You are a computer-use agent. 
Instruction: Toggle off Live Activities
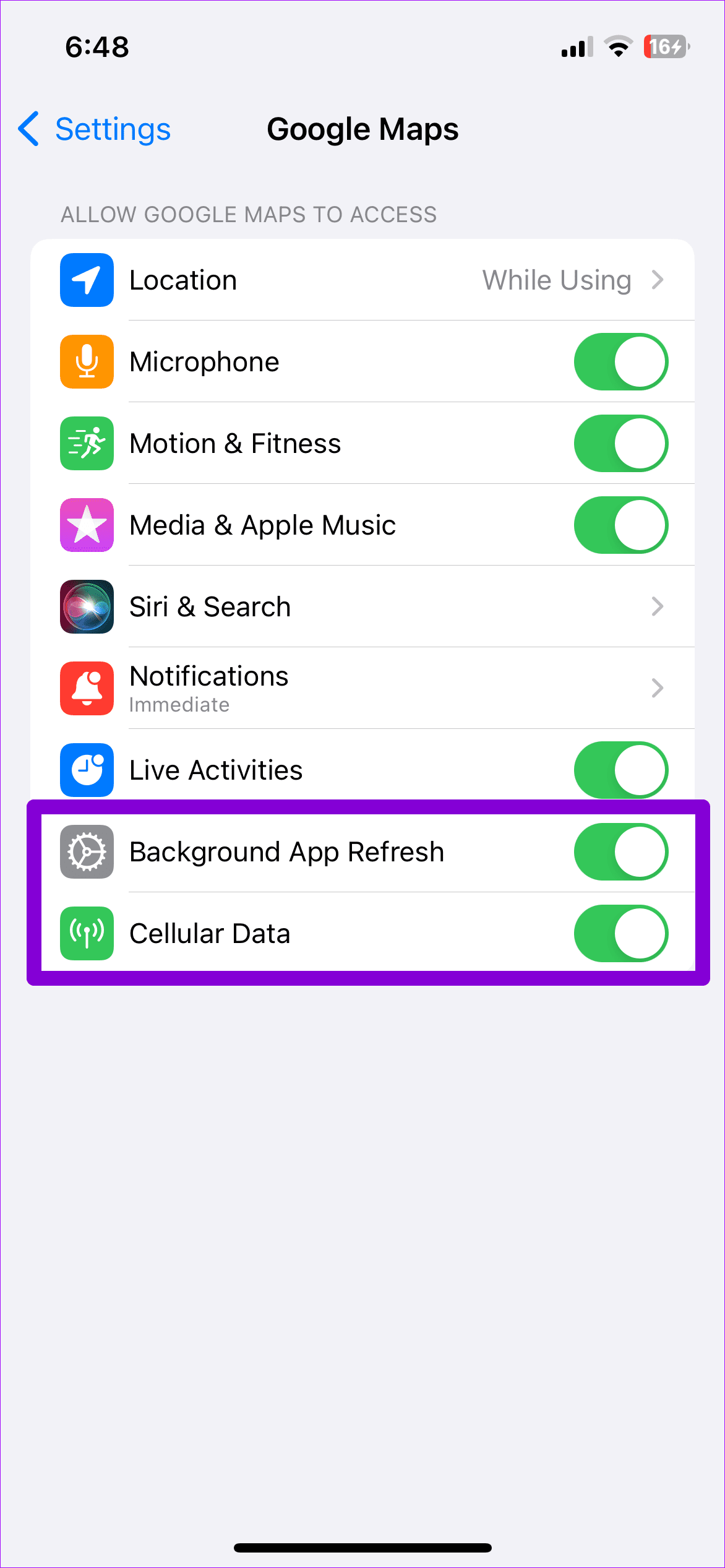(x=620, y=770)
